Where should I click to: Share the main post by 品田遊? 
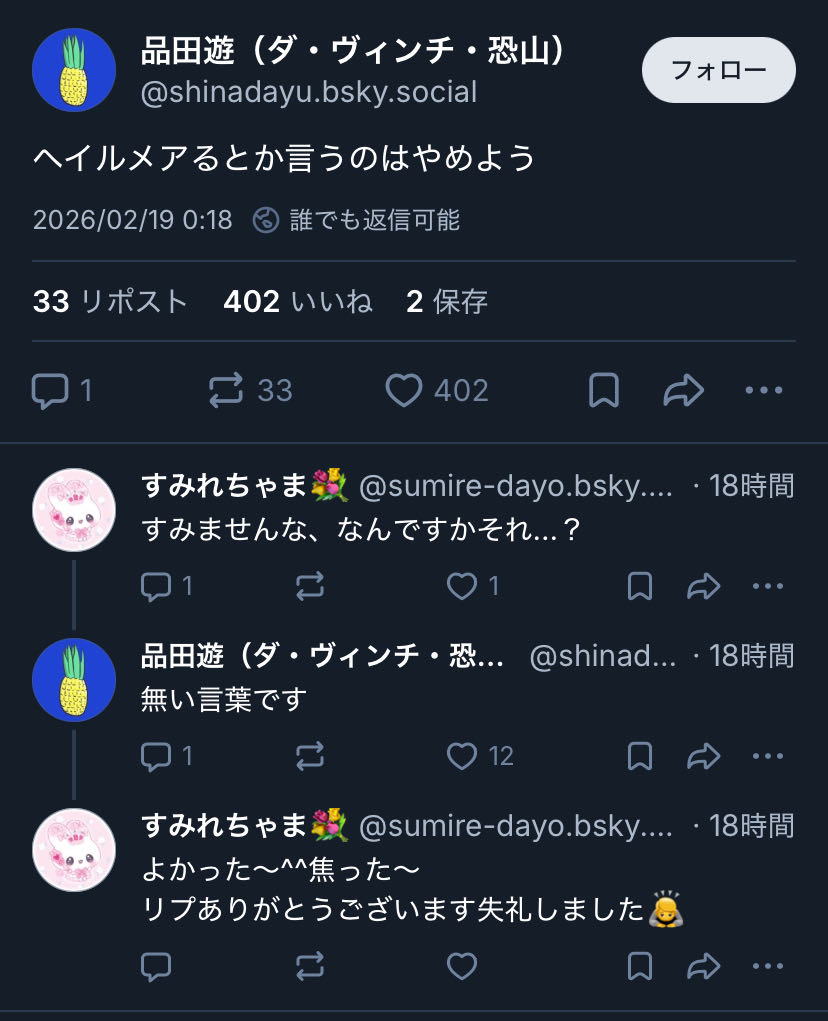[684, 390]
